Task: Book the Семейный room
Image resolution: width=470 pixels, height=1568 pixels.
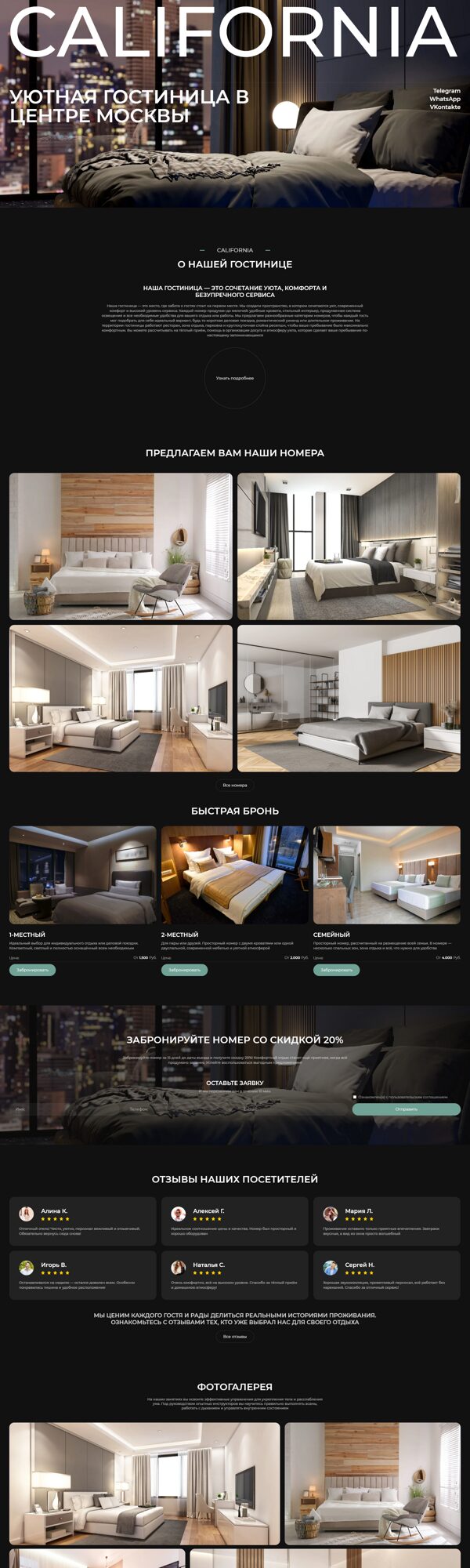Action: coord(336,970)
